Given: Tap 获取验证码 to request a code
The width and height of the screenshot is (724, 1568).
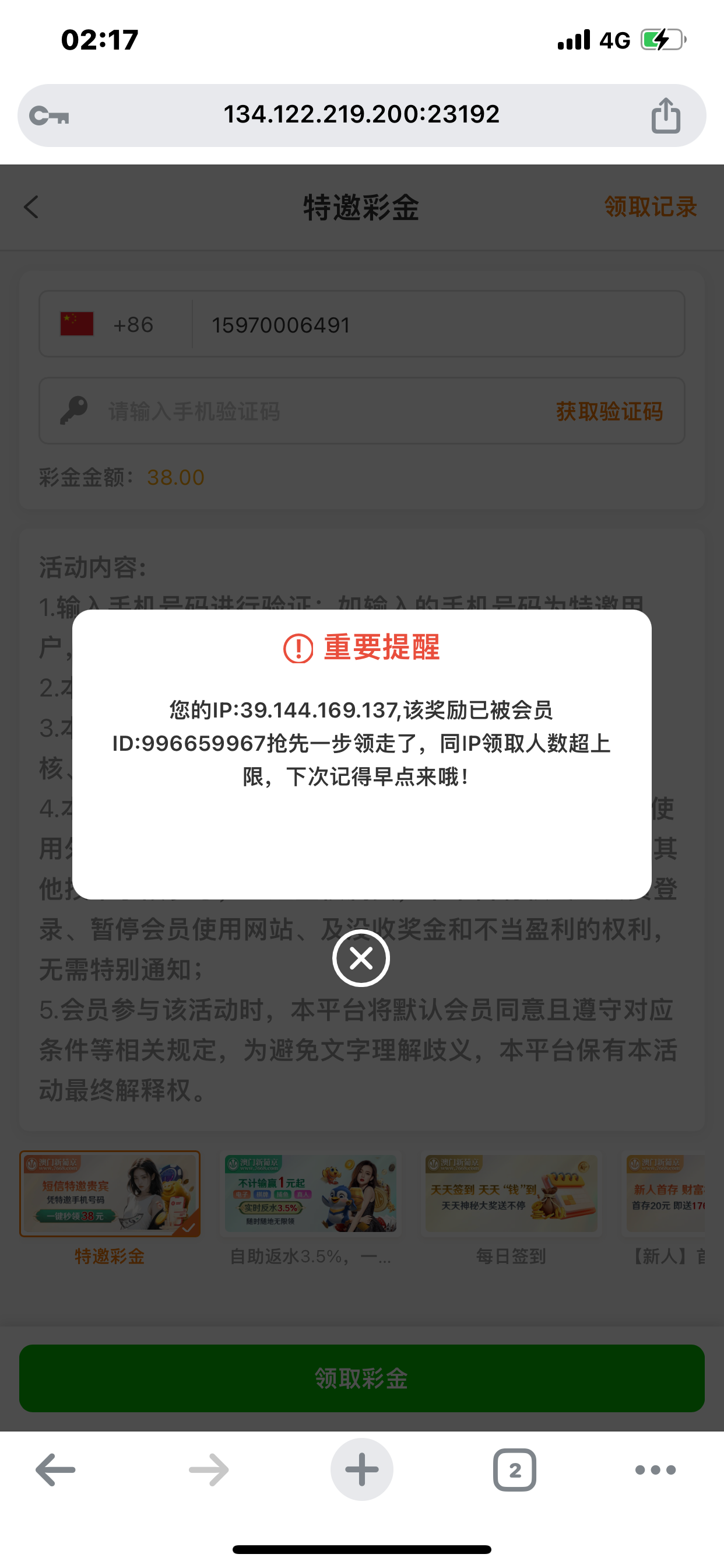Looking at the screenshot, I should pos(609,411).
